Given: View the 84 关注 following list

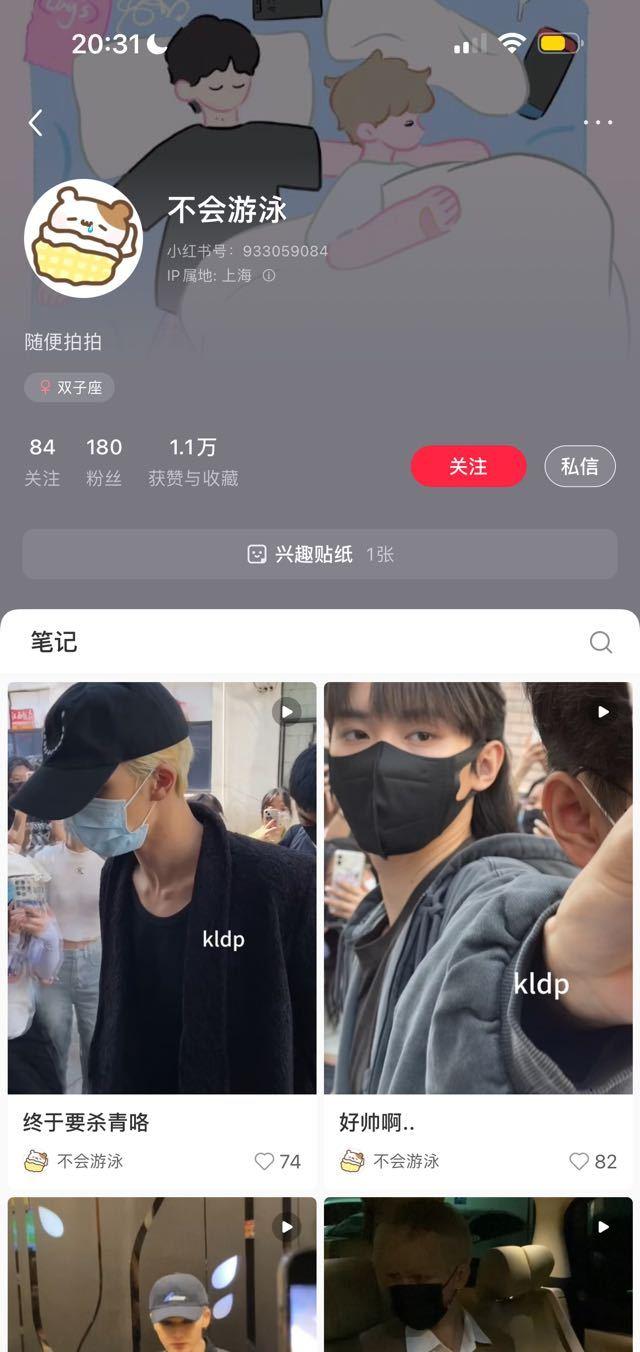Looking at the screenshot, I should point(42,461).
